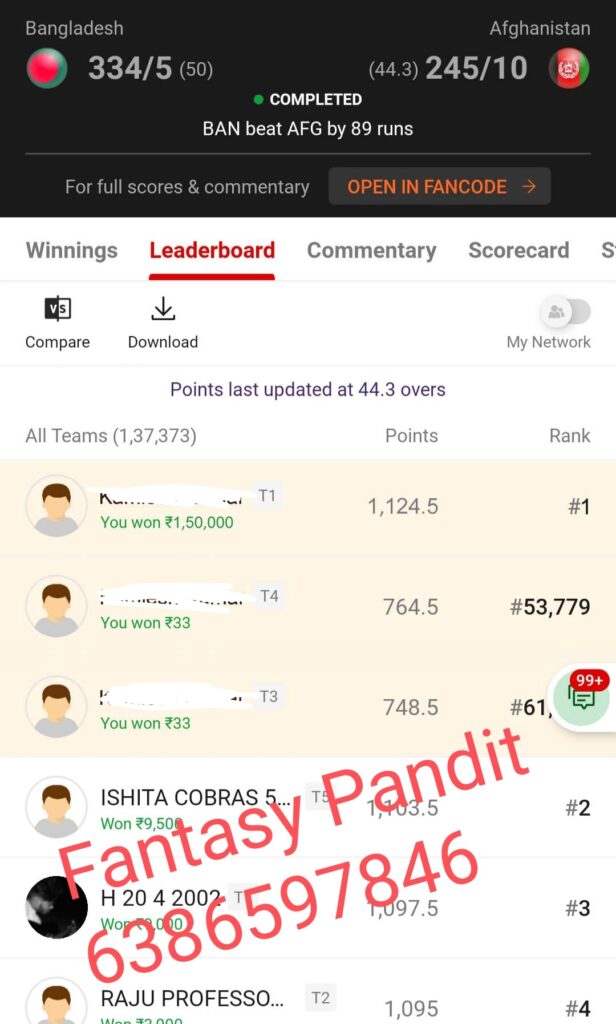Switch to the Winnings tab
616x1024 pixels.
(71, 251)
